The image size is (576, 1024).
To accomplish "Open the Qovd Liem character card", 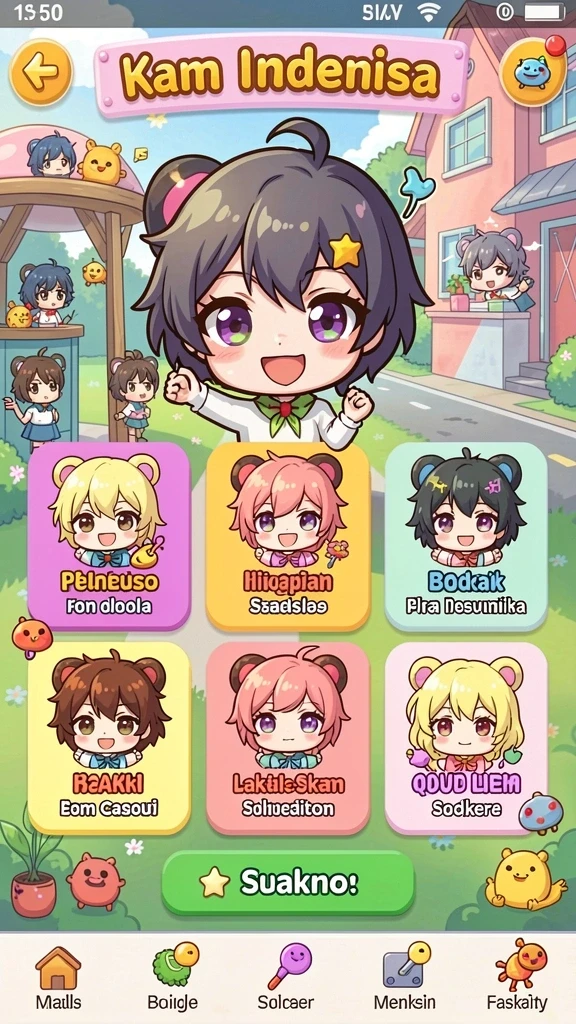I will 466,737.
